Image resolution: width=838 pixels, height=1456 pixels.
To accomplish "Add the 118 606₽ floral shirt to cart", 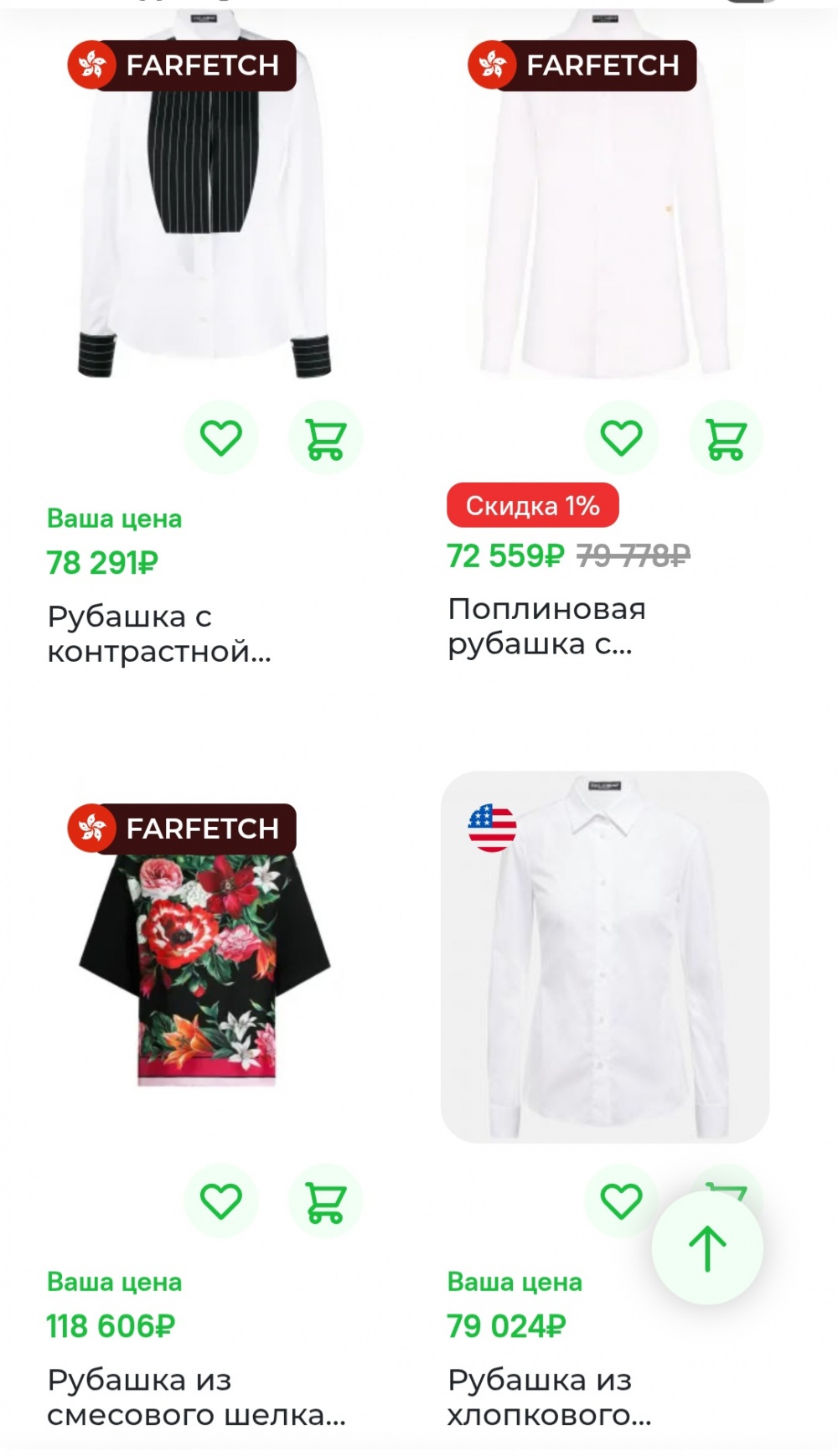I will (x=325, y=1201).
